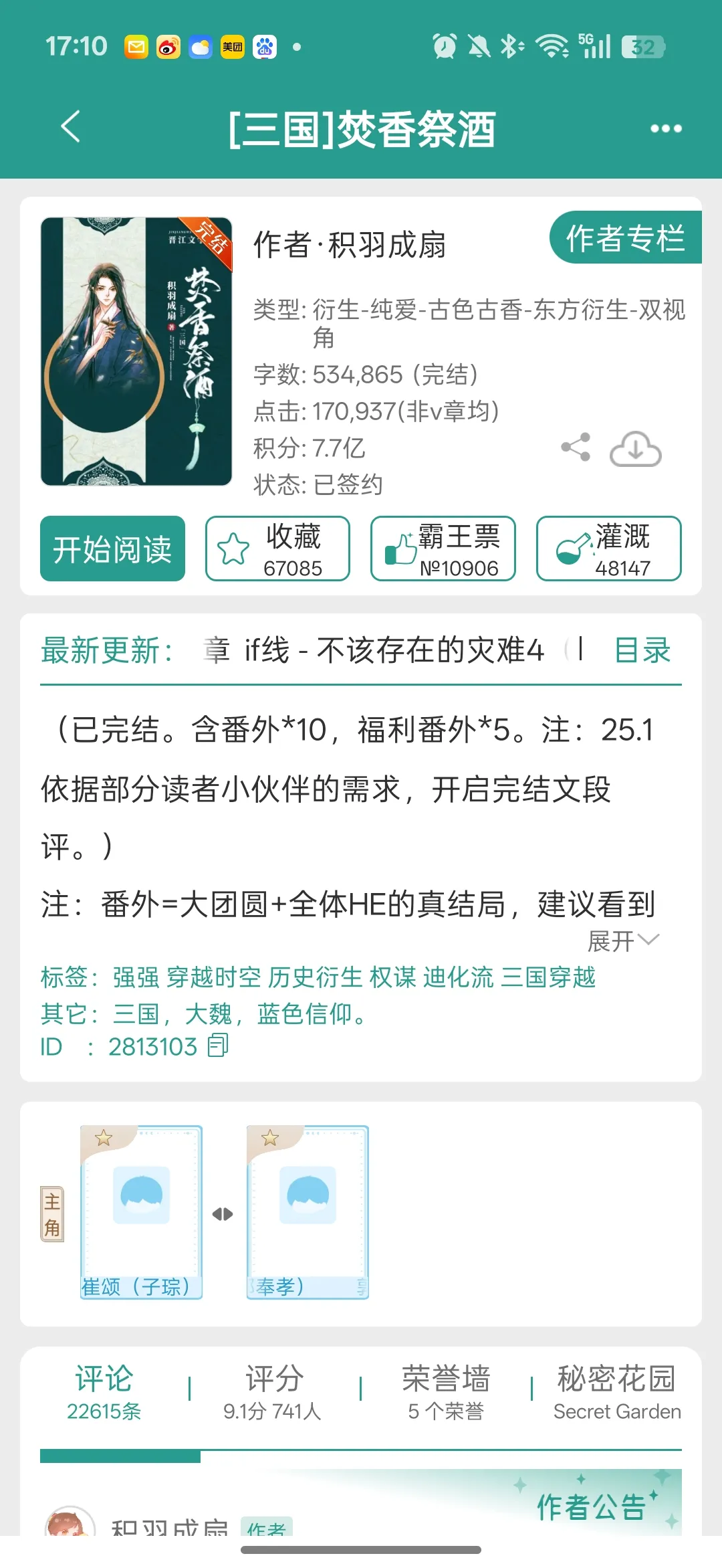Send a 霸王票 ticket
This screenshot has width=722, height=1568.
(x=443, y=549)
